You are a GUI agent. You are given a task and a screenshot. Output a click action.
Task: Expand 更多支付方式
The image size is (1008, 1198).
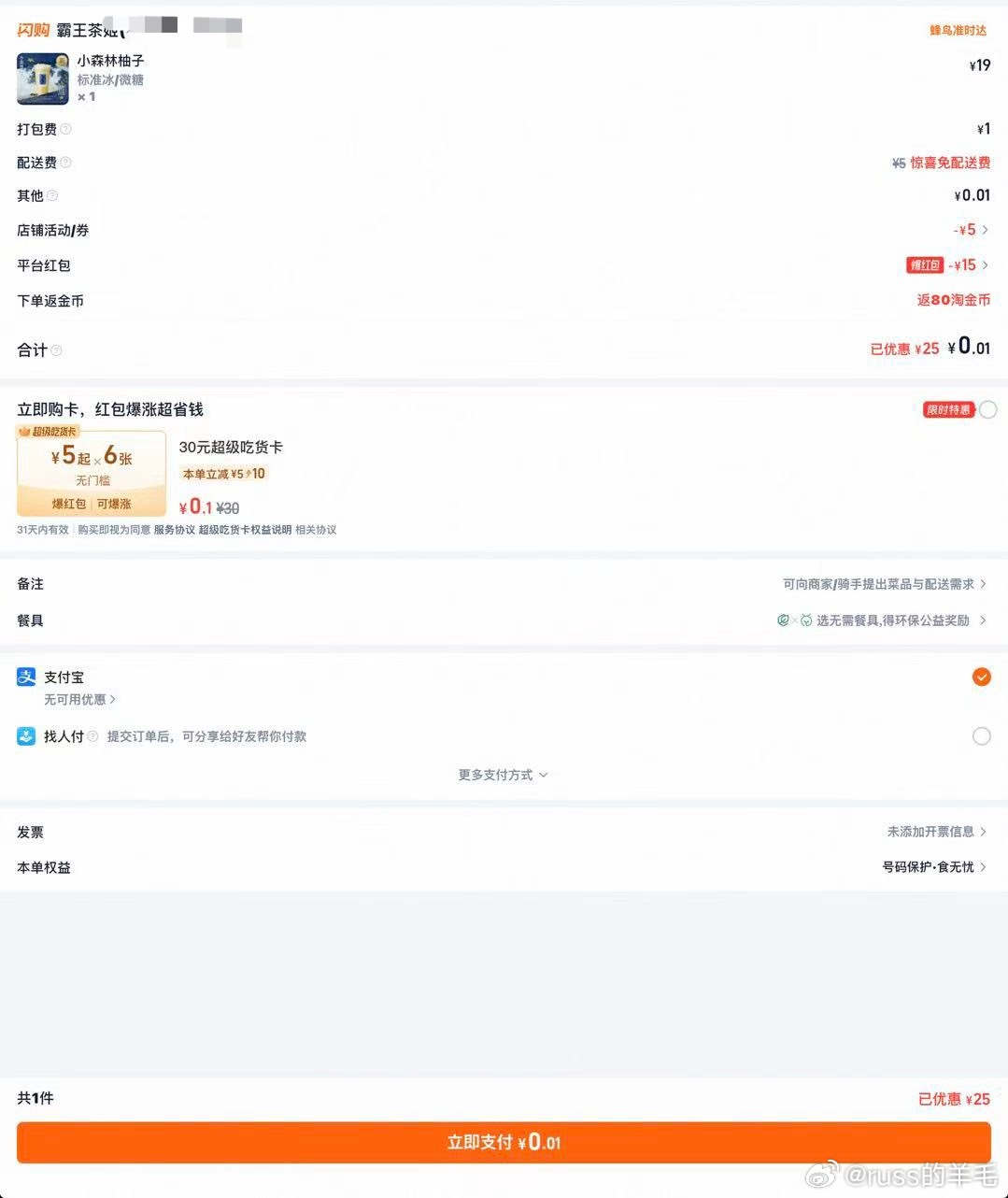click(503, 775)
